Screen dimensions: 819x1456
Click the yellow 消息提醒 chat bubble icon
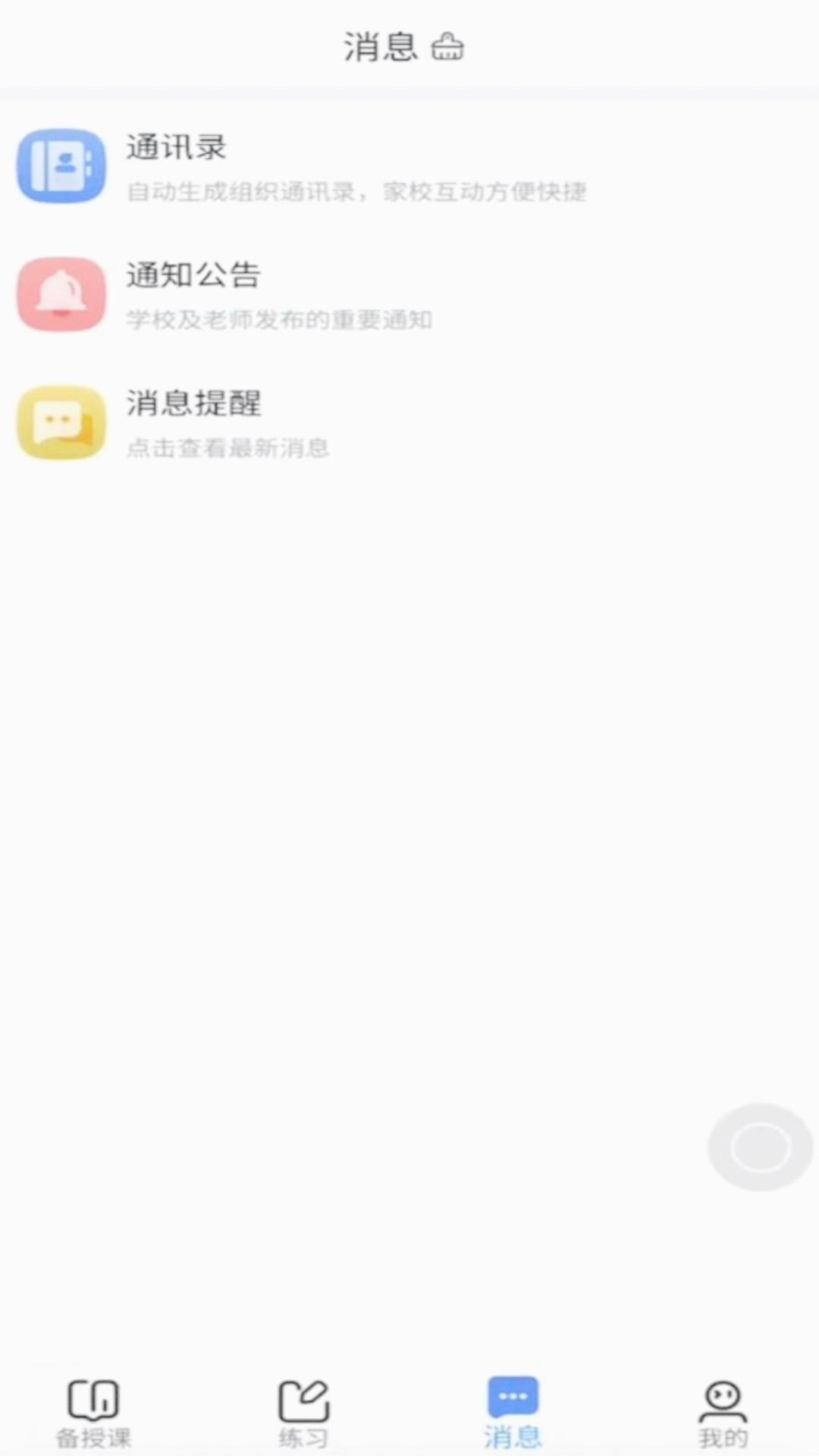pyautogui.click(x=61, y=423)
